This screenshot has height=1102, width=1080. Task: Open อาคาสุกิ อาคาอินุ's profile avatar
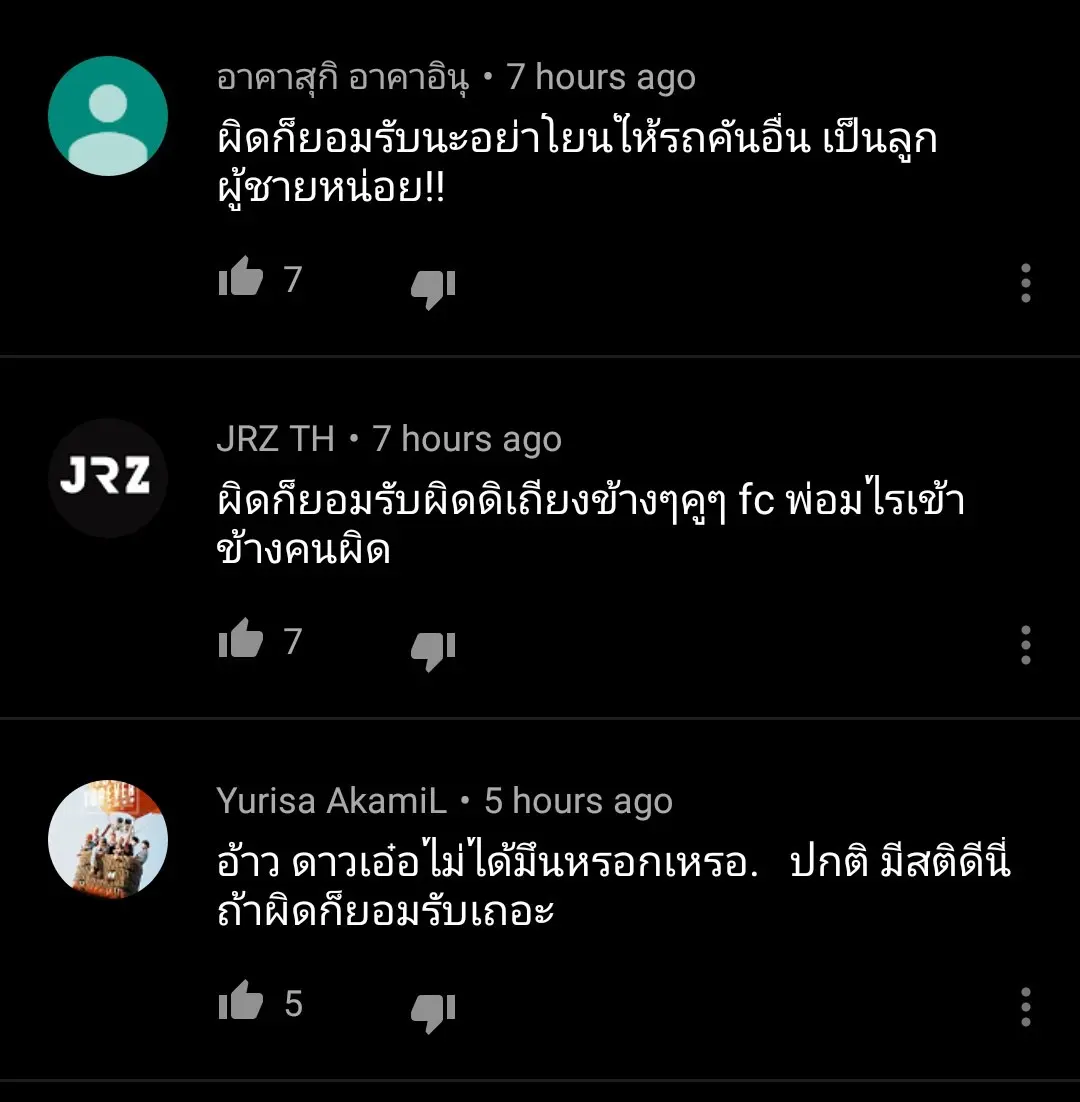tap(108, 116)
